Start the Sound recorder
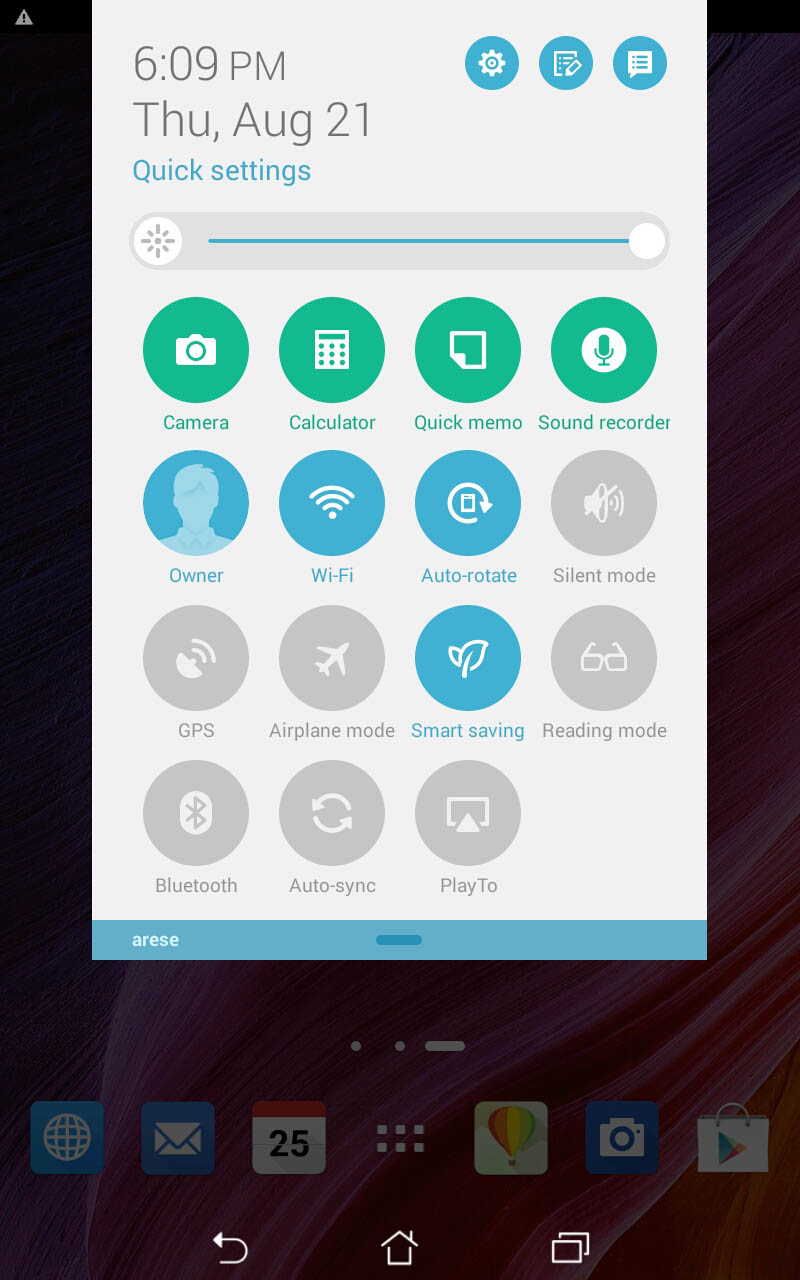This screenshot has height=1280, width=800. click(604, 350)
